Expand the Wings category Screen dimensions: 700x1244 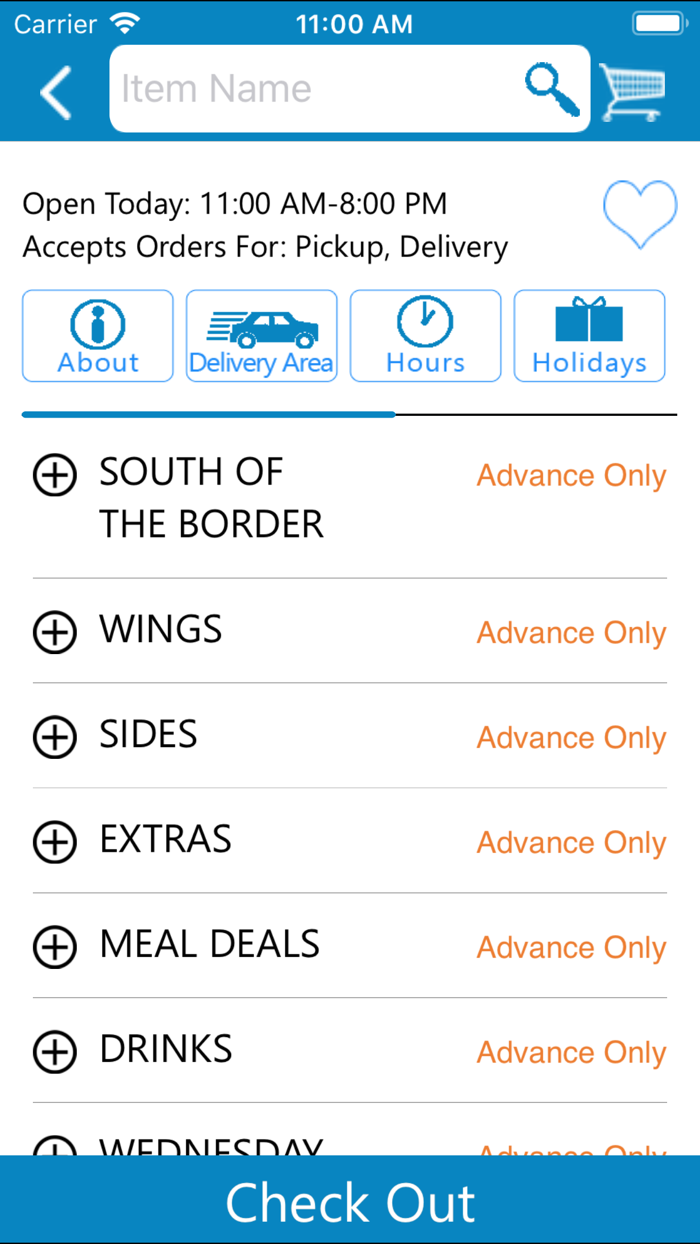55,632
